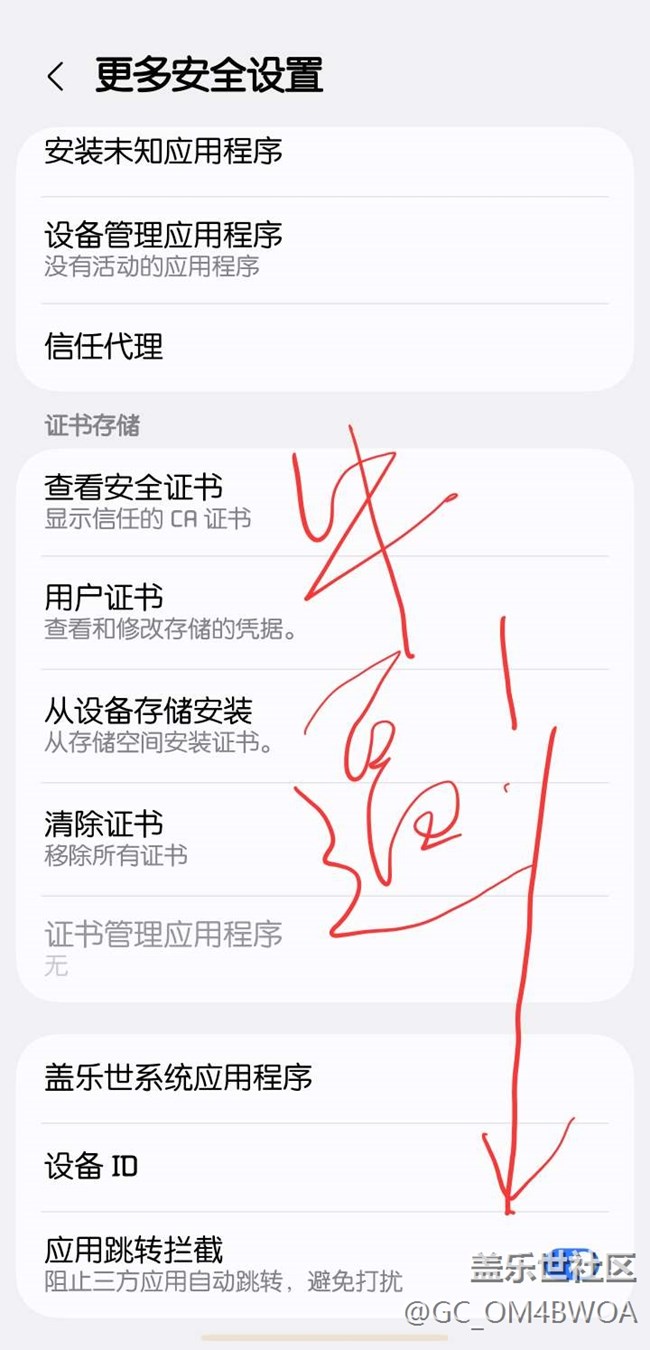
Task: Open 盖乐世系统应用程序
Action: [325, 1078]
